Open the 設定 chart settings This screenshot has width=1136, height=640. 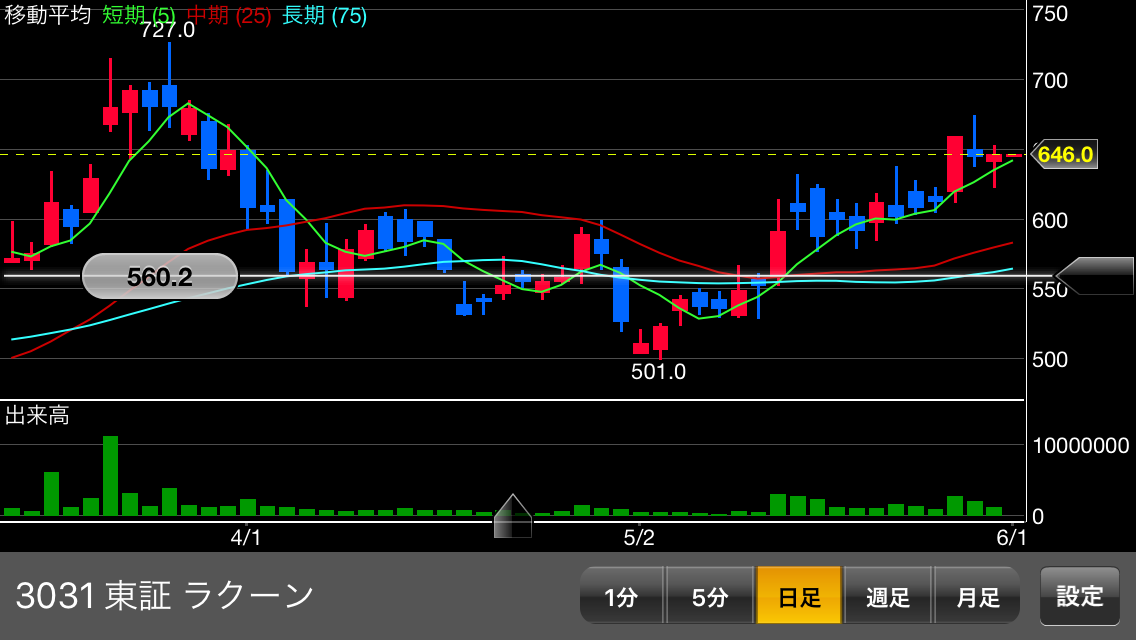(1080, 596)
